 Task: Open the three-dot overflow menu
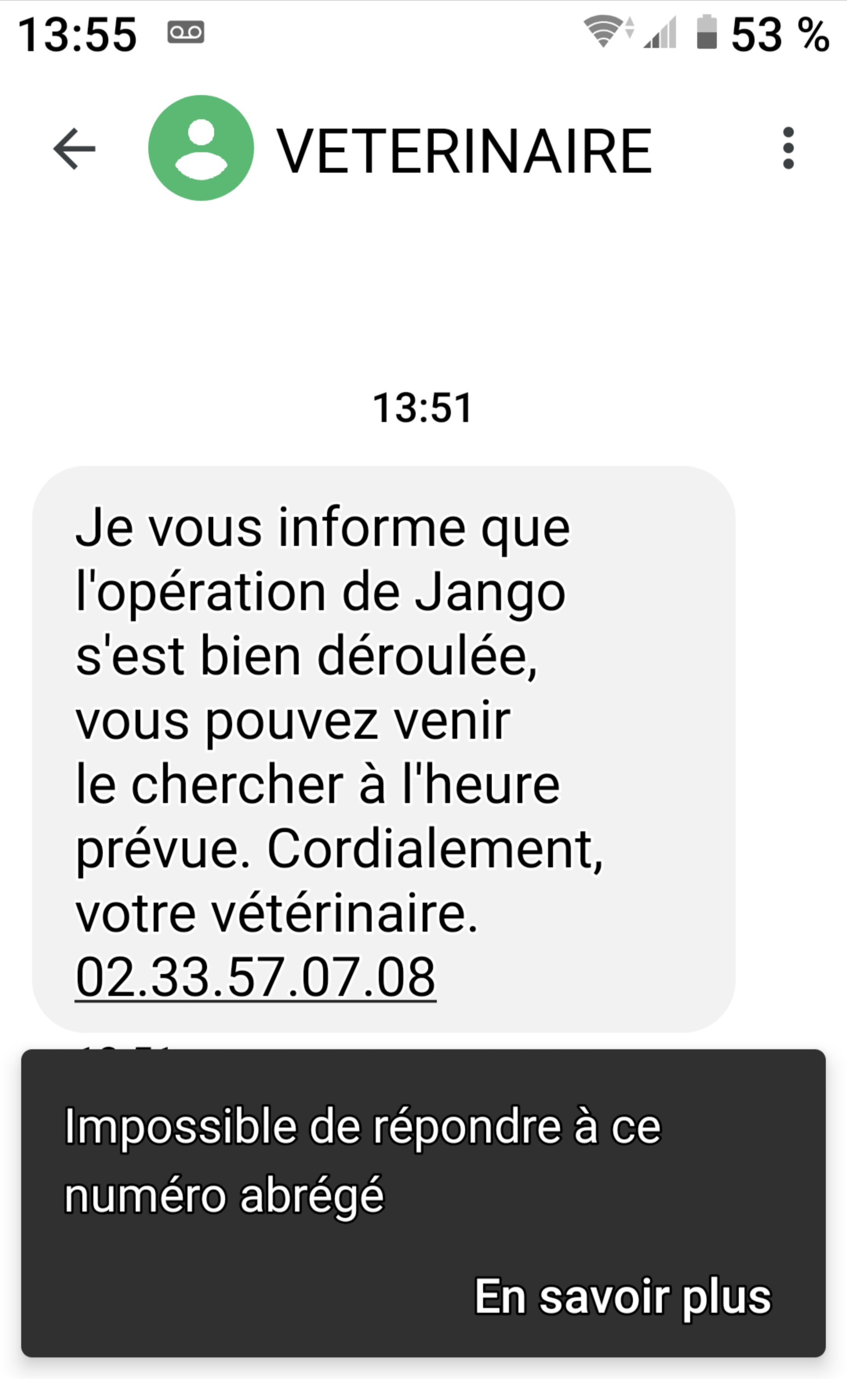[788, 149]
